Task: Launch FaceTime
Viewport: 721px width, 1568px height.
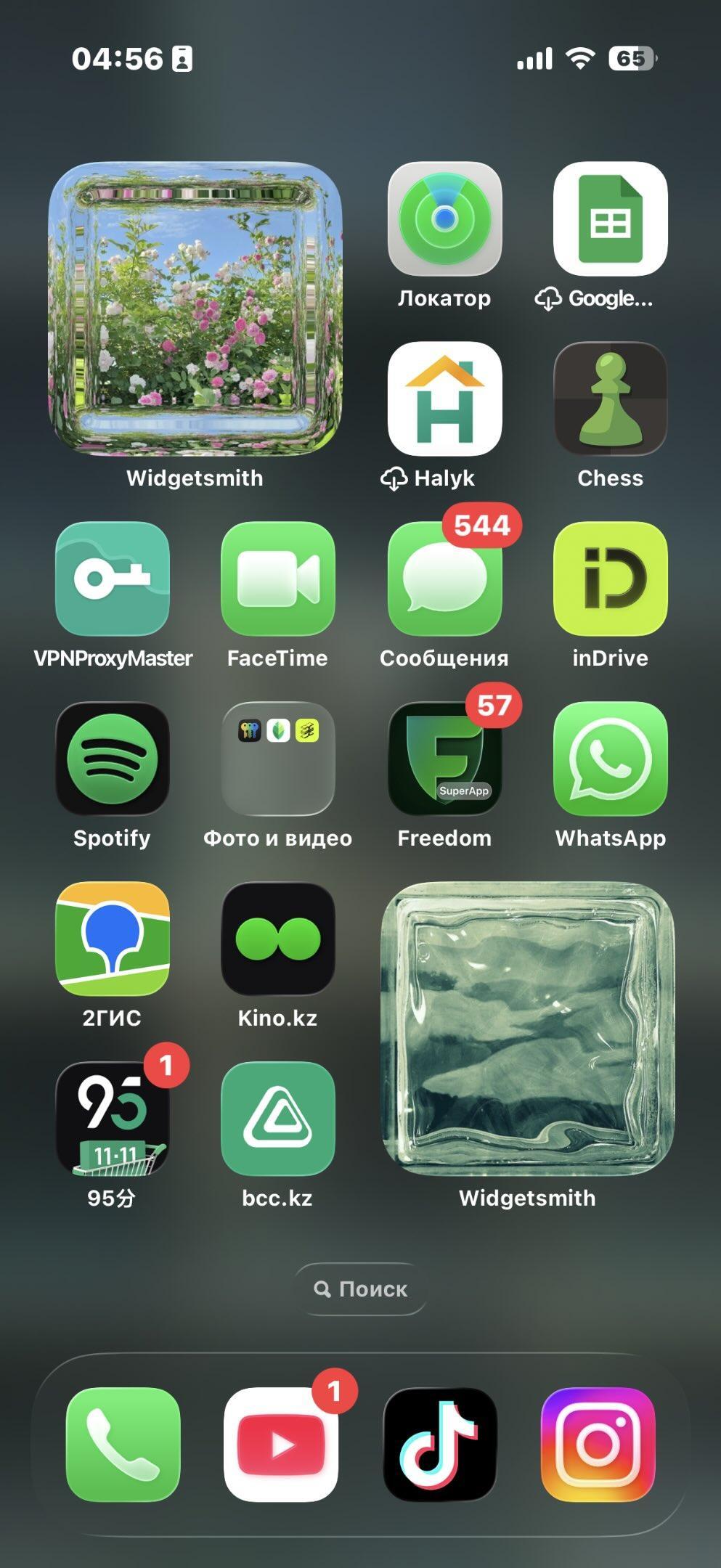Action: click(277, 579)
